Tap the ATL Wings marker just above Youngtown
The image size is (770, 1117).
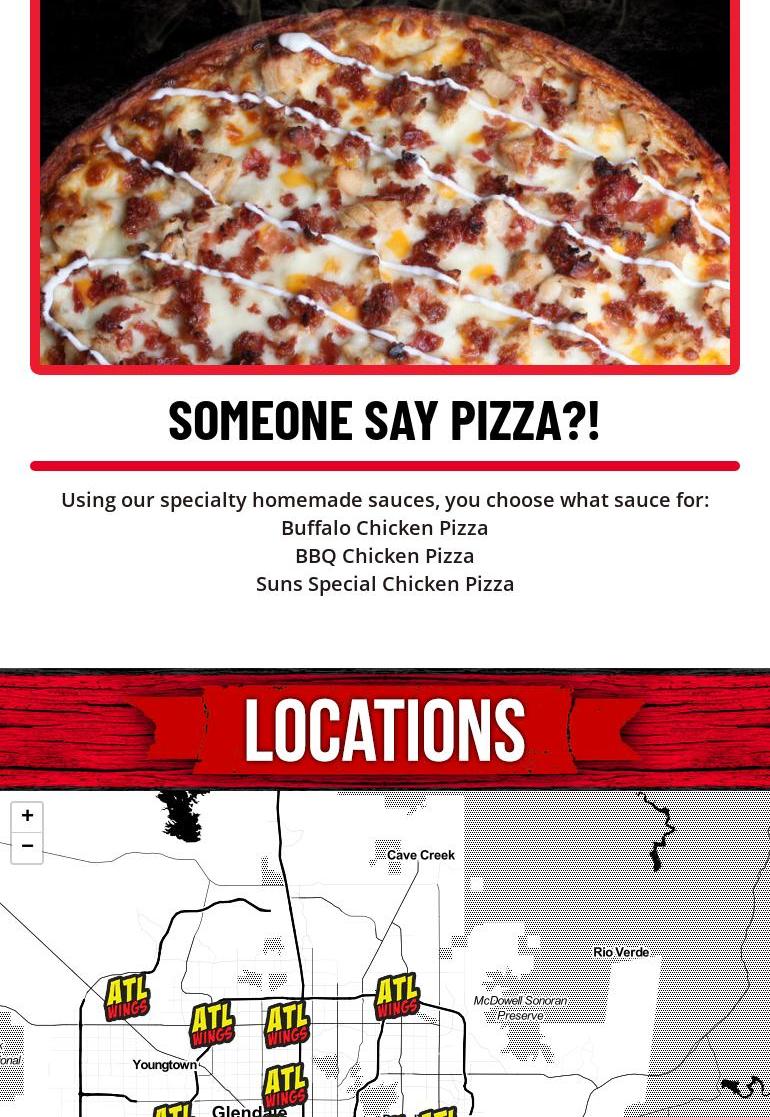(211, 1023)
